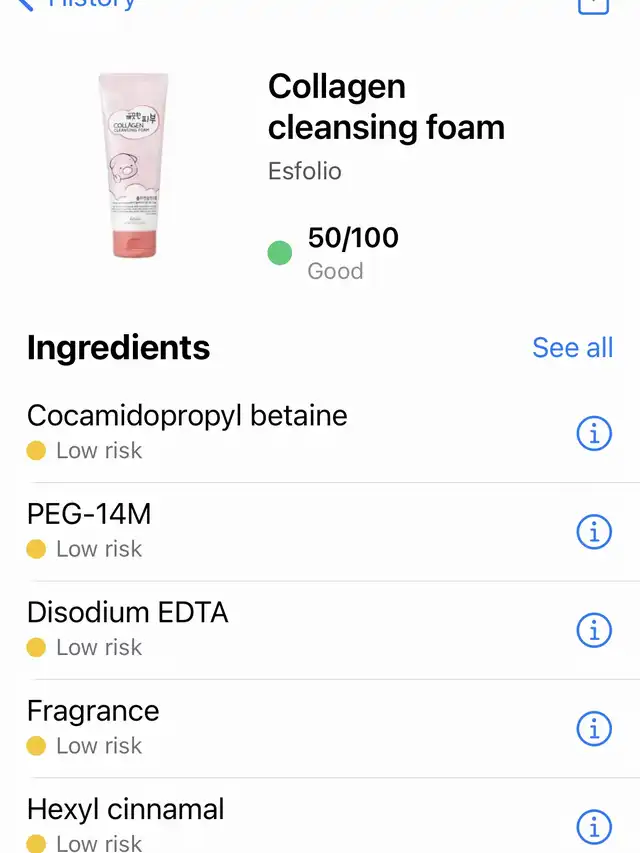Viewport: 640px width, 853px height.
Task: Open info for Cocamidopropyl betaine
Action: tap(594, 434)
